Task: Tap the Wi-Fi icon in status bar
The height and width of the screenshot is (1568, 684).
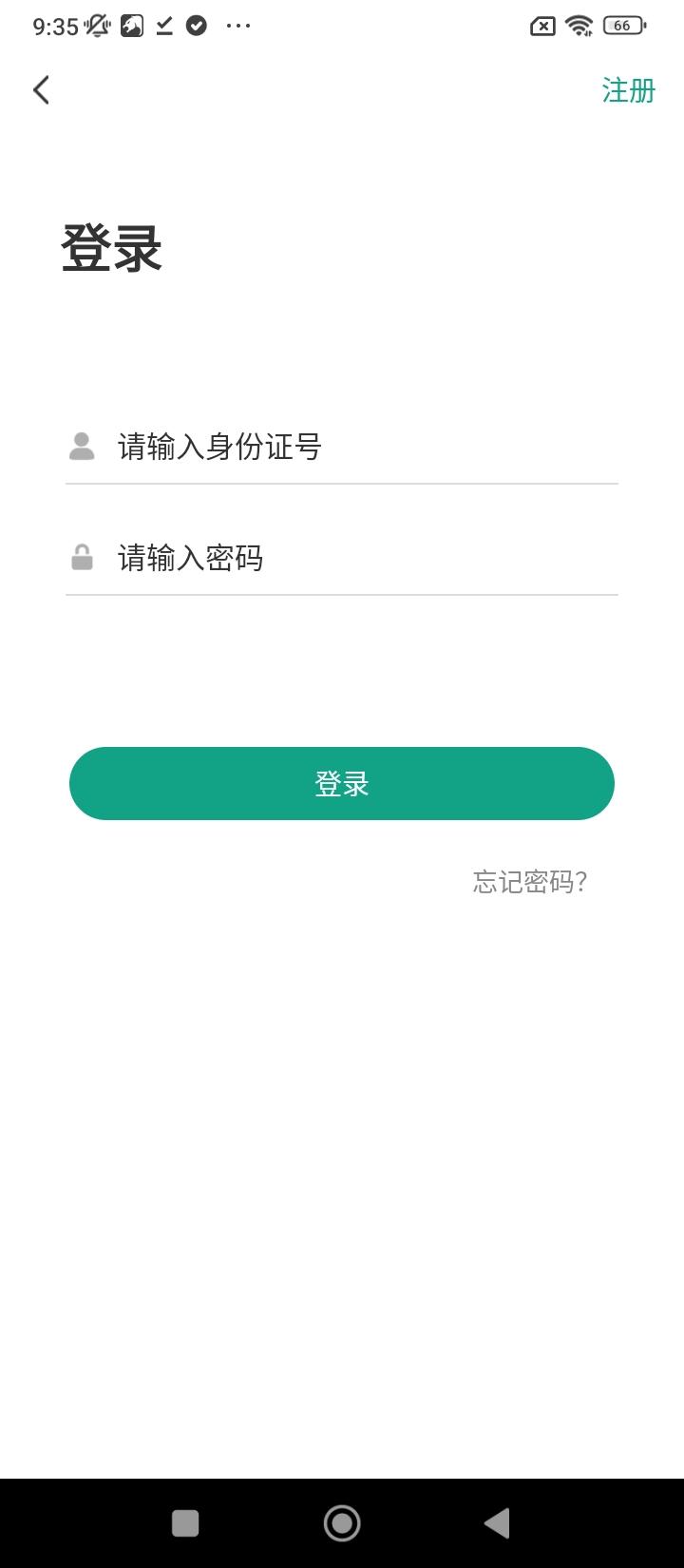Action: pyautogui.click(x=579, y=26)
